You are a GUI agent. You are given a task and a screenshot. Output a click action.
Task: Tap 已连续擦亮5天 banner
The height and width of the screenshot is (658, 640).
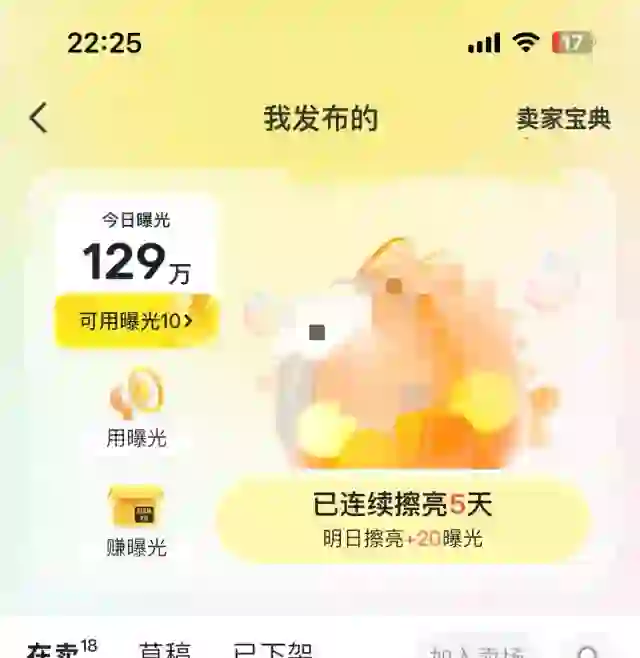tap(403, 519)
